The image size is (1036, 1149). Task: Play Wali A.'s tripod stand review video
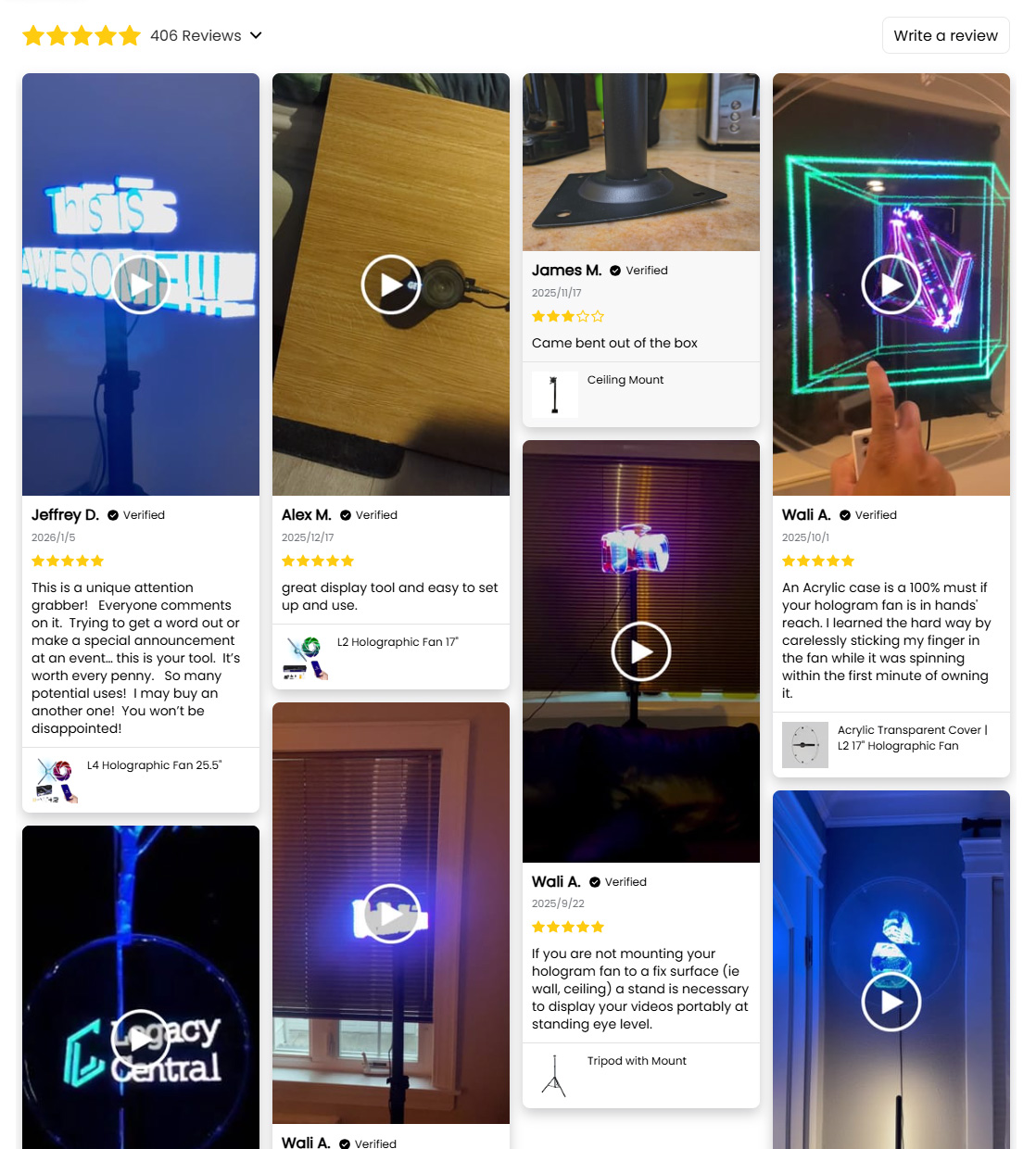641,651
